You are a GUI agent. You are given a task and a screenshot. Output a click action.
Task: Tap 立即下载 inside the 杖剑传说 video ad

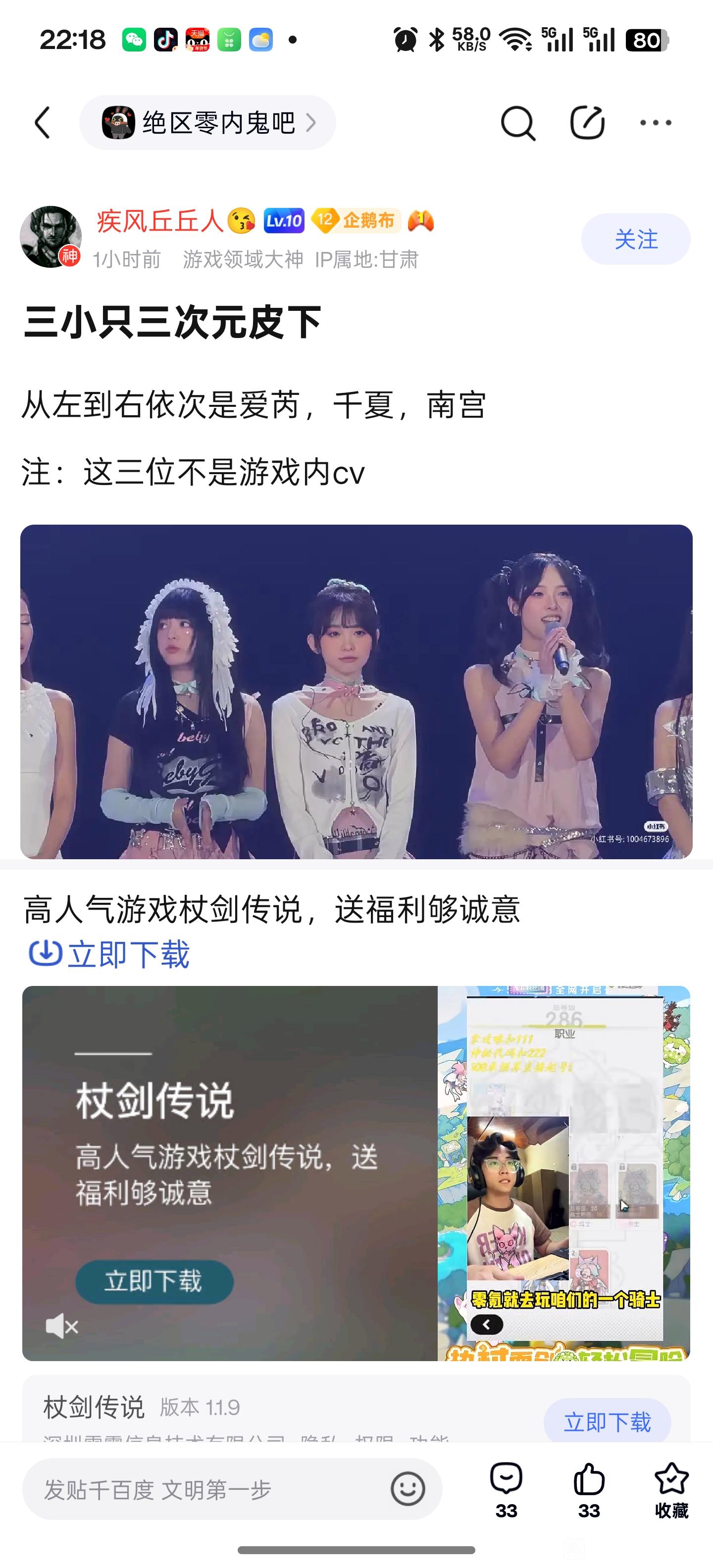[x=154, y=1281]
